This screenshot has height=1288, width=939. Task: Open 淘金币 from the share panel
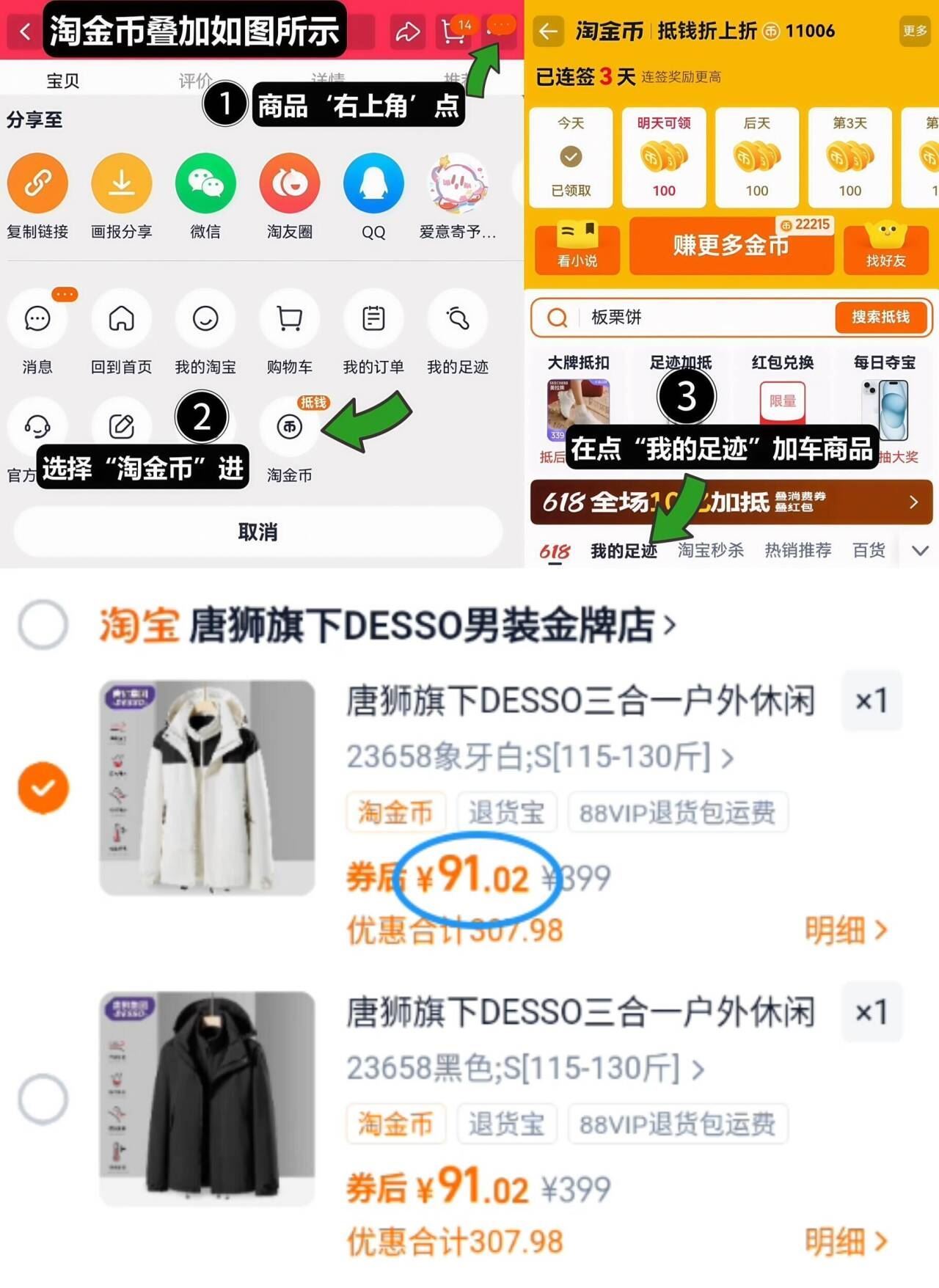pos(289,428)
